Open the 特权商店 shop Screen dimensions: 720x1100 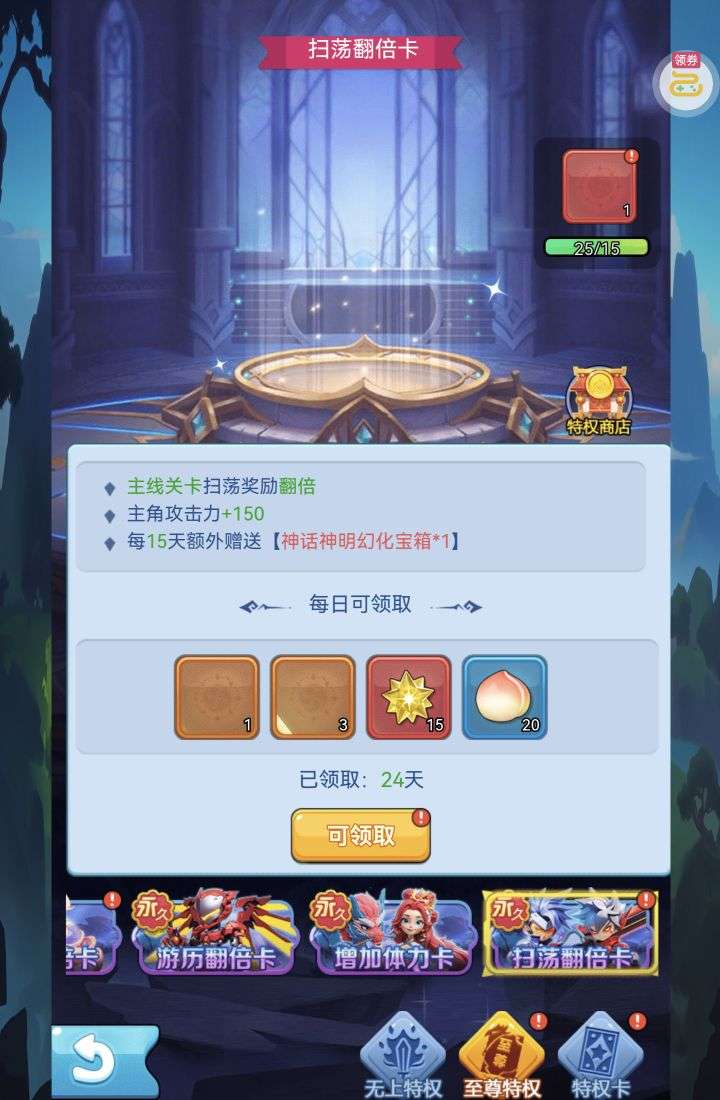click(x=598, y=401)
